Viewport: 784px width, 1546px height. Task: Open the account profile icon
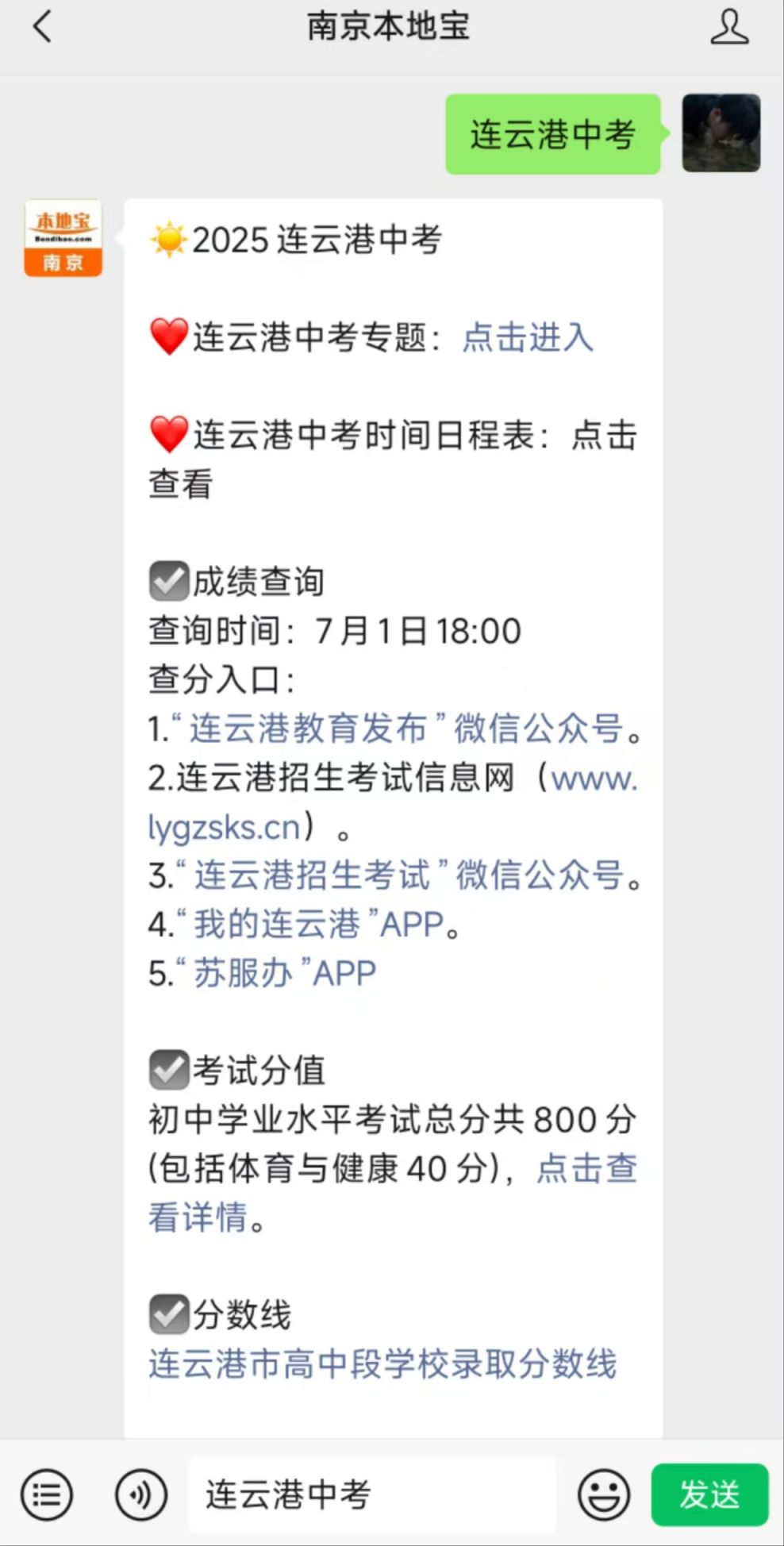point(728,27)
